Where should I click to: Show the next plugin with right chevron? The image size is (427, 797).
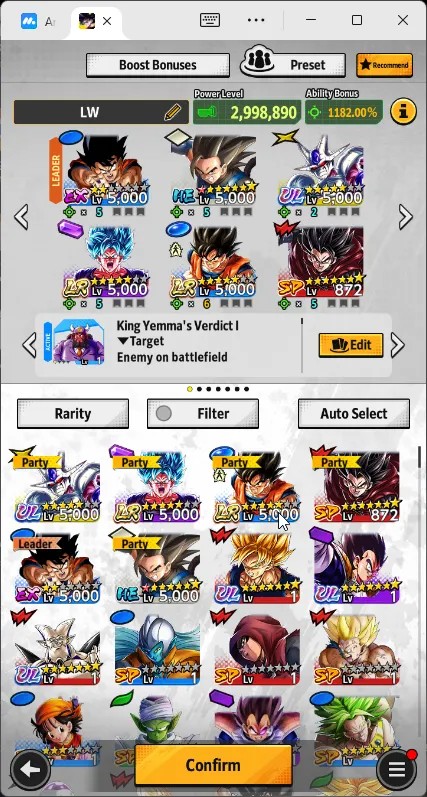tap(397, 345)
